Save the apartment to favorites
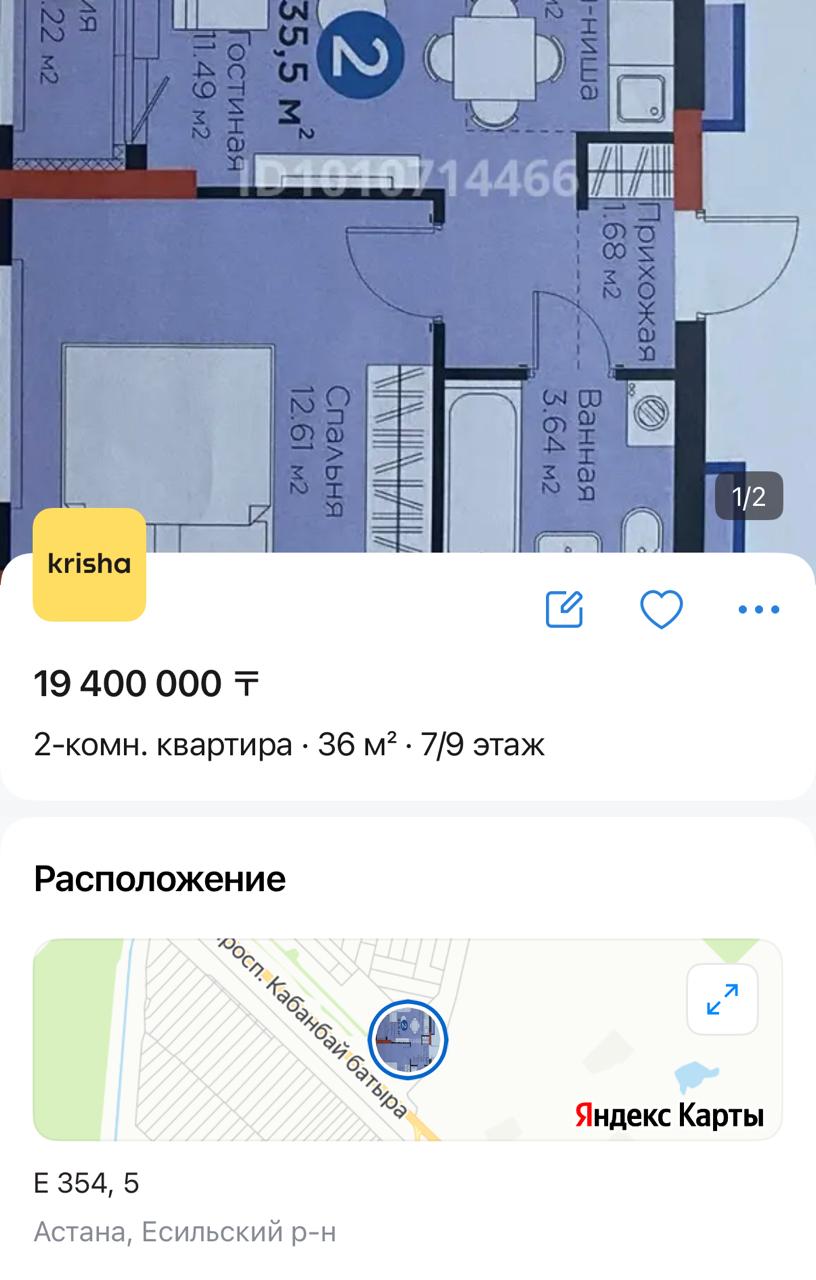The height and width of the screenshot is (1280, 816). click(x=661, y=609)
